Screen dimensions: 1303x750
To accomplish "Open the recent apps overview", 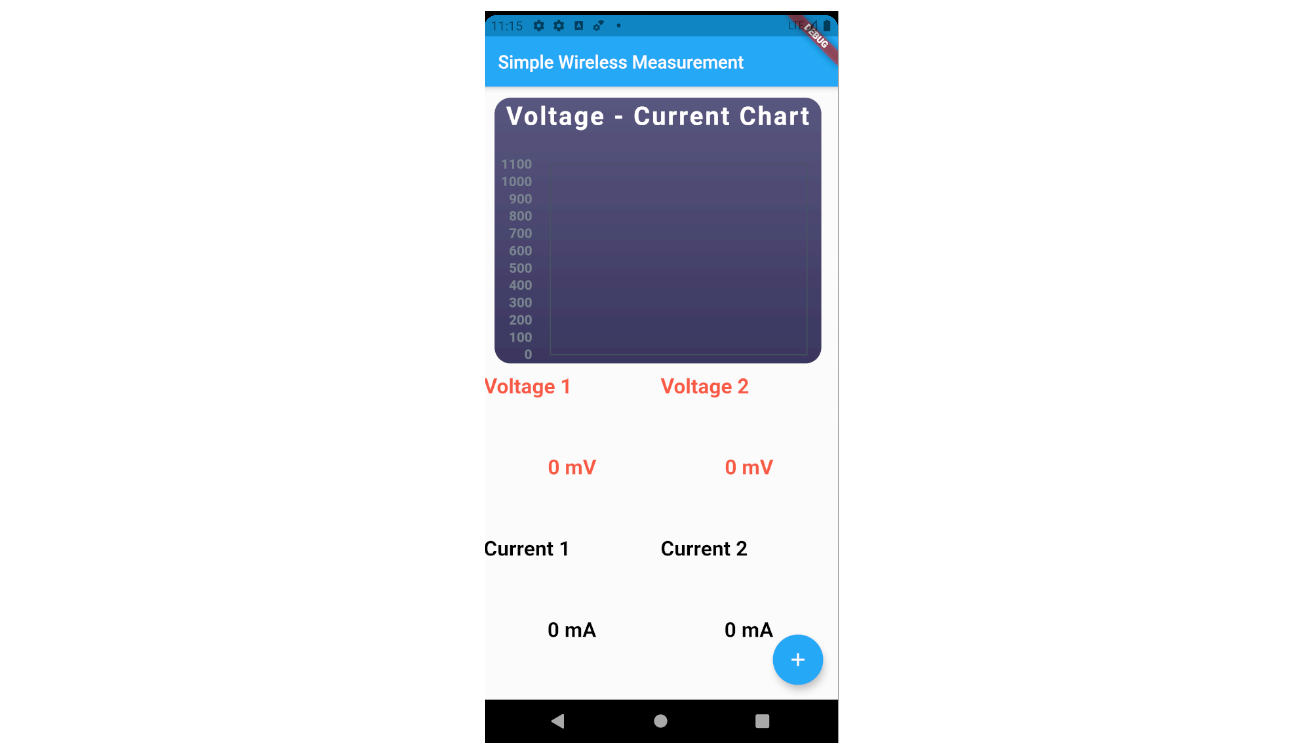I will point(762,721).
